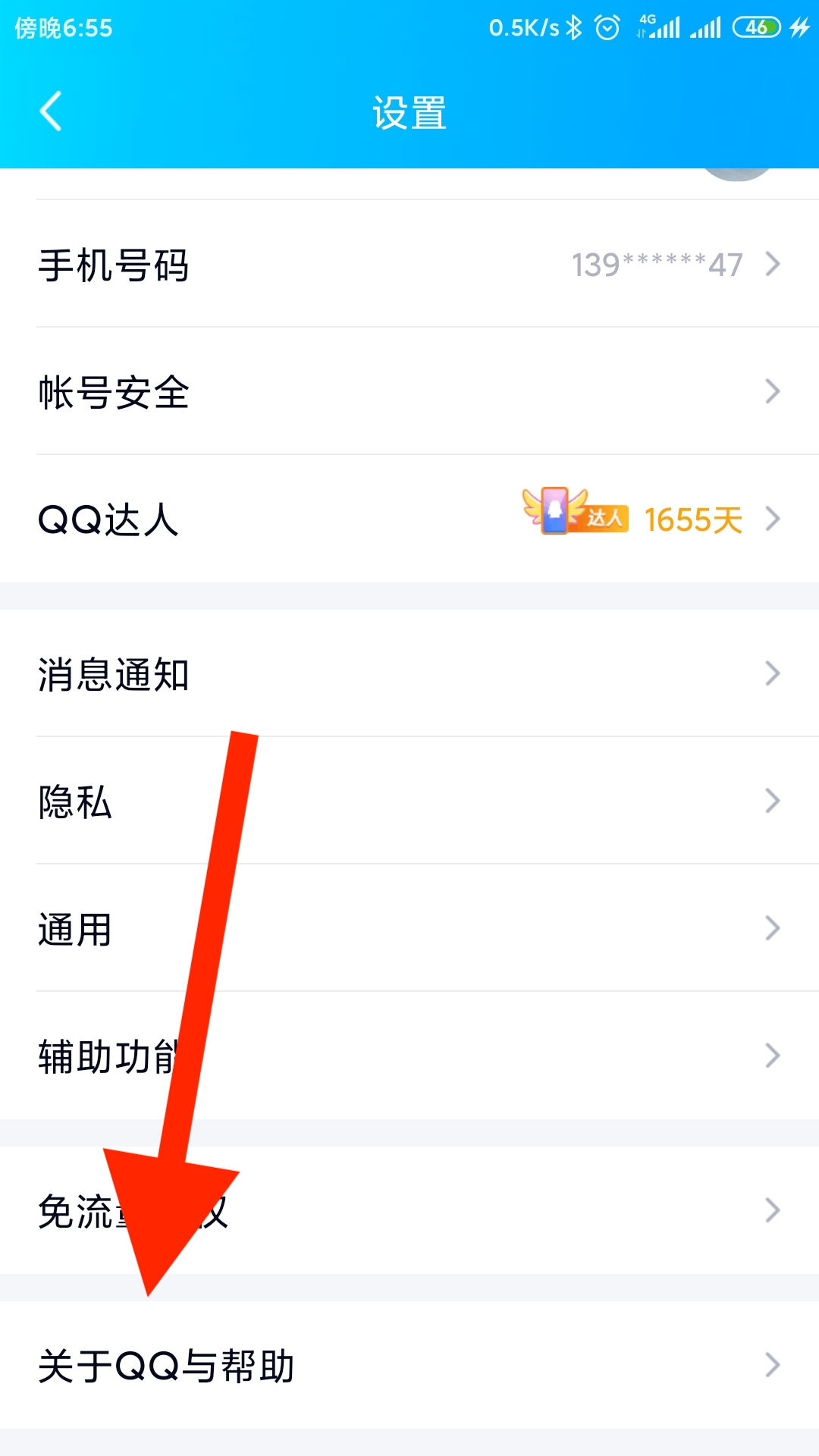Open 通用 settings
The height and width of the screenshot is (1456, 819).
tap(409, 929)
